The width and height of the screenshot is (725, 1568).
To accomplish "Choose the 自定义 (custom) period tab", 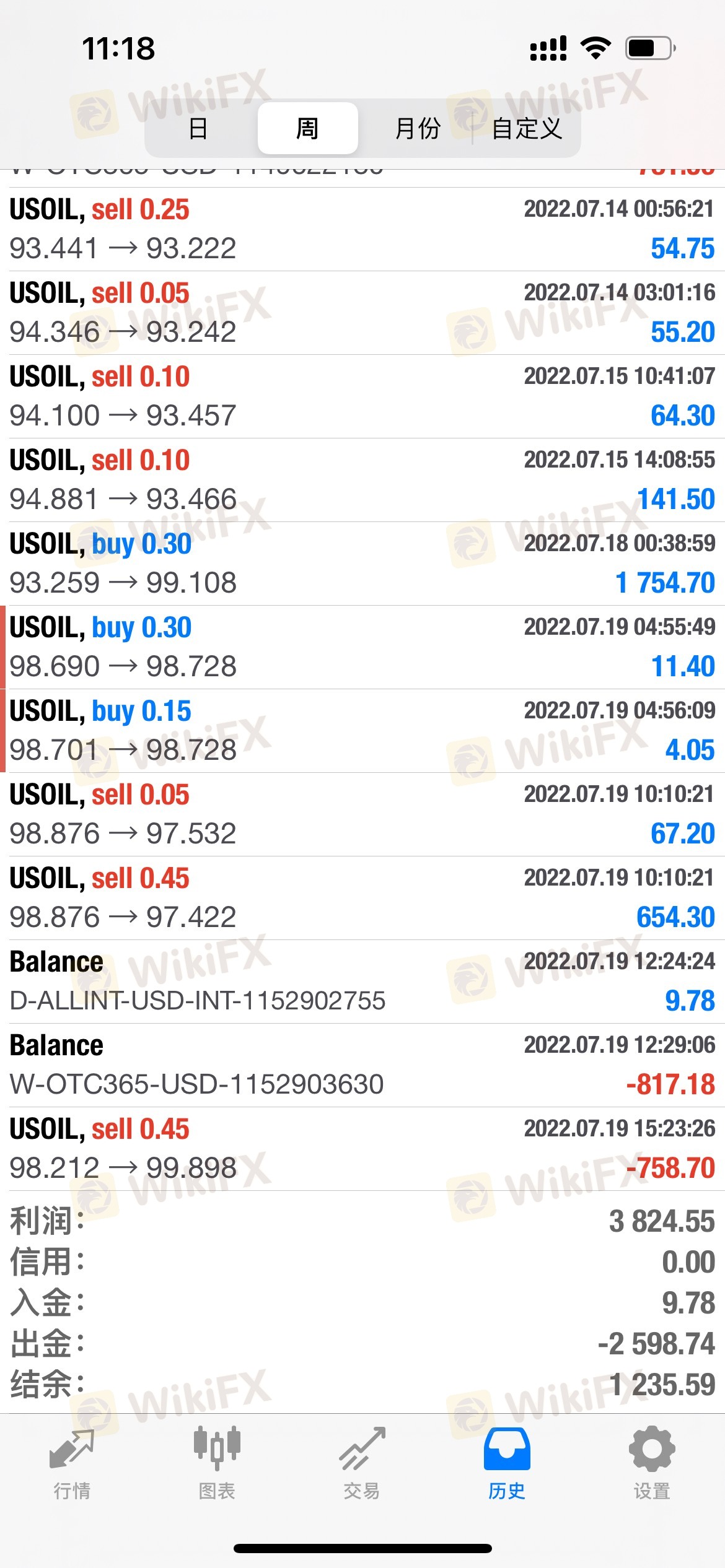I will (x=527, y=129).
